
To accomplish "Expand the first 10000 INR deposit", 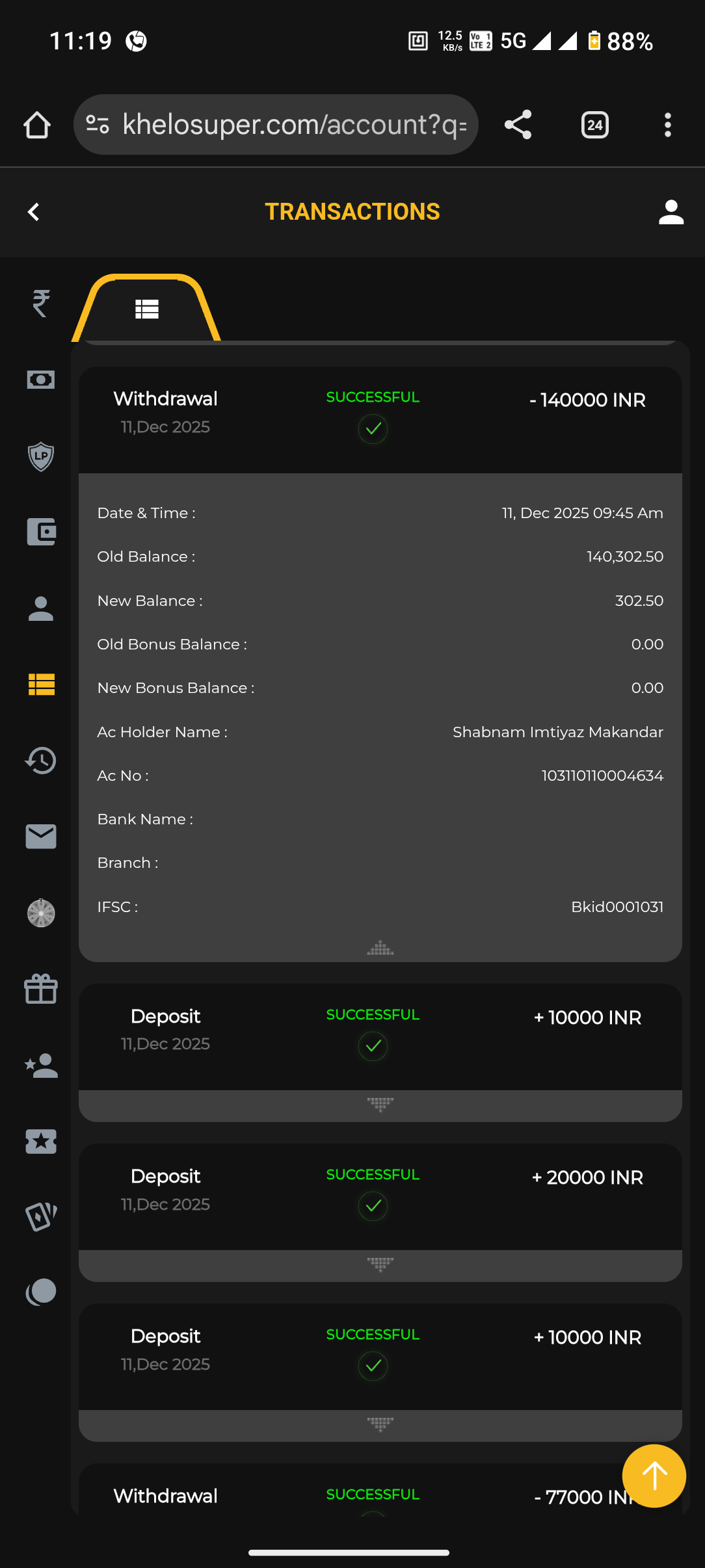I will (380, 1104).
